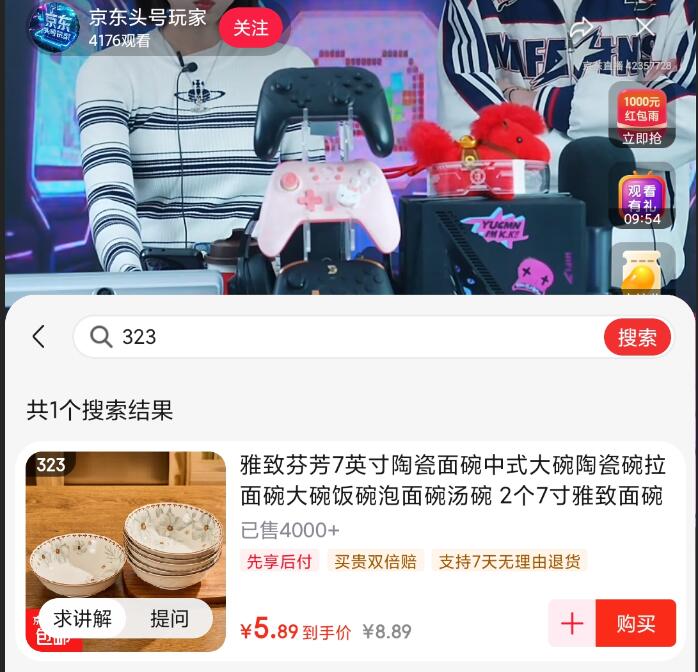Follow the 京东头号玩家 channel
This screenshot has height=672, width=698.
[250, 28]
